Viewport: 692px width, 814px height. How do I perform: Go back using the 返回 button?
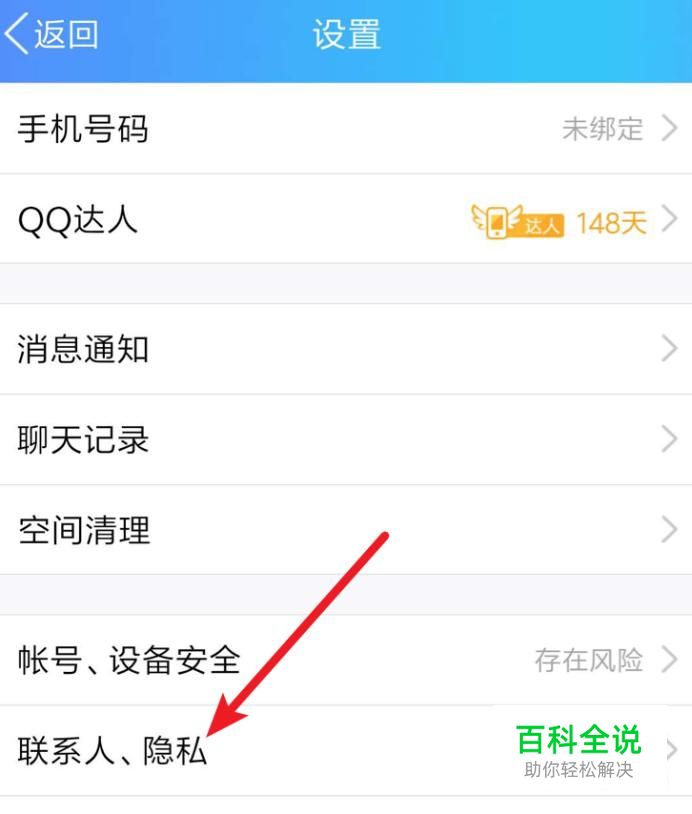[x=52, y=36]
